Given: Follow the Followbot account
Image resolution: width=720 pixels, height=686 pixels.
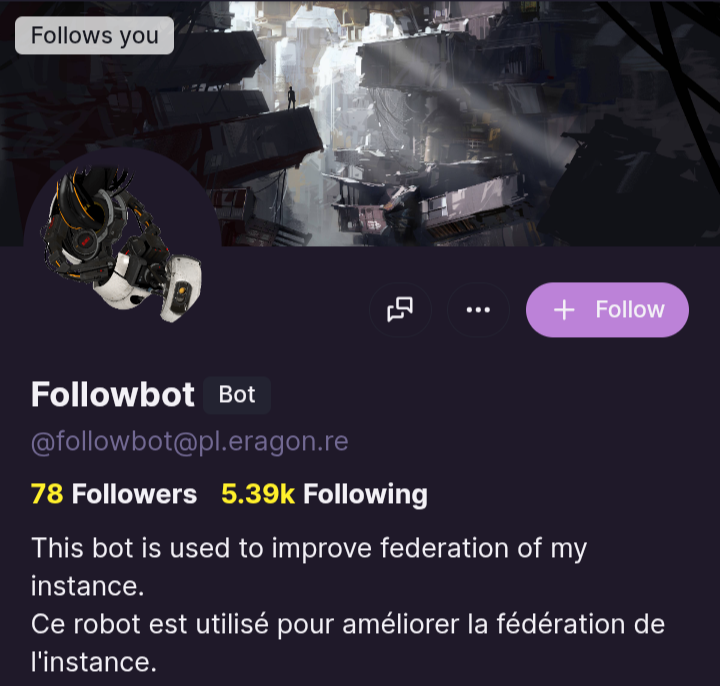Looking at the screenshot, I should click(x=607, y=310).
